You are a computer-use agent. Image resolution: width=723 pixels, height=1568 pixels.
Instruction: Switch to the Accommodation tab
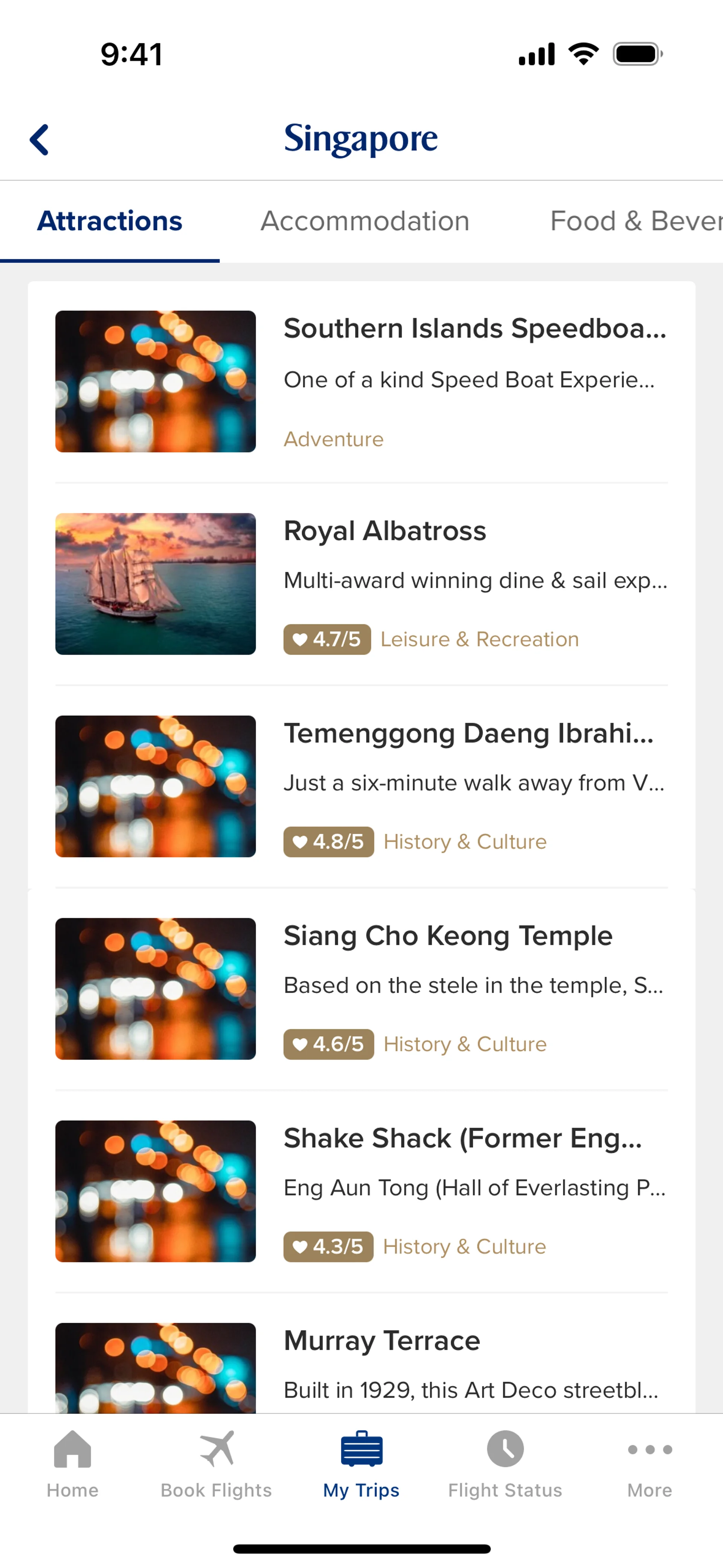click(x=365, y=221)
